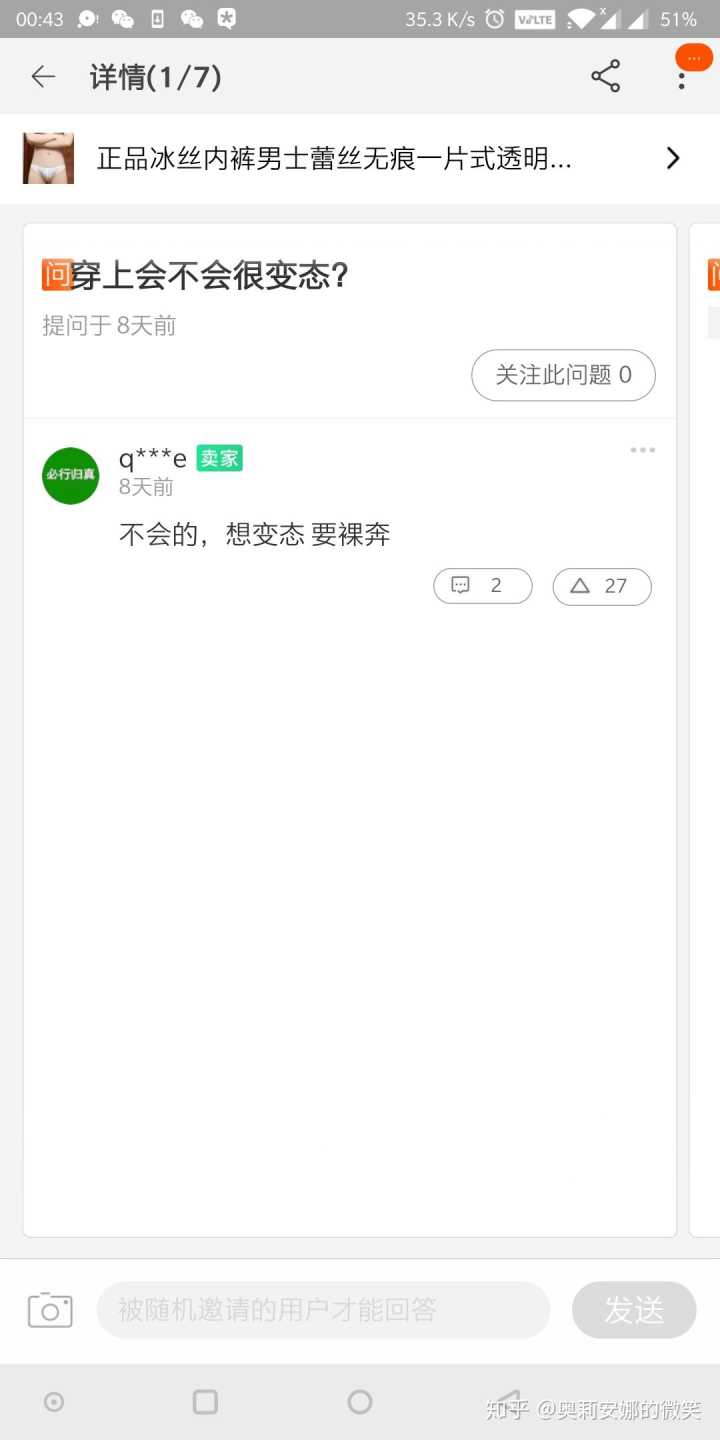The width and height of the screenshot is (720, 1440).
Task: Open the camera to attach a photo
Action: click(50, 1310)
